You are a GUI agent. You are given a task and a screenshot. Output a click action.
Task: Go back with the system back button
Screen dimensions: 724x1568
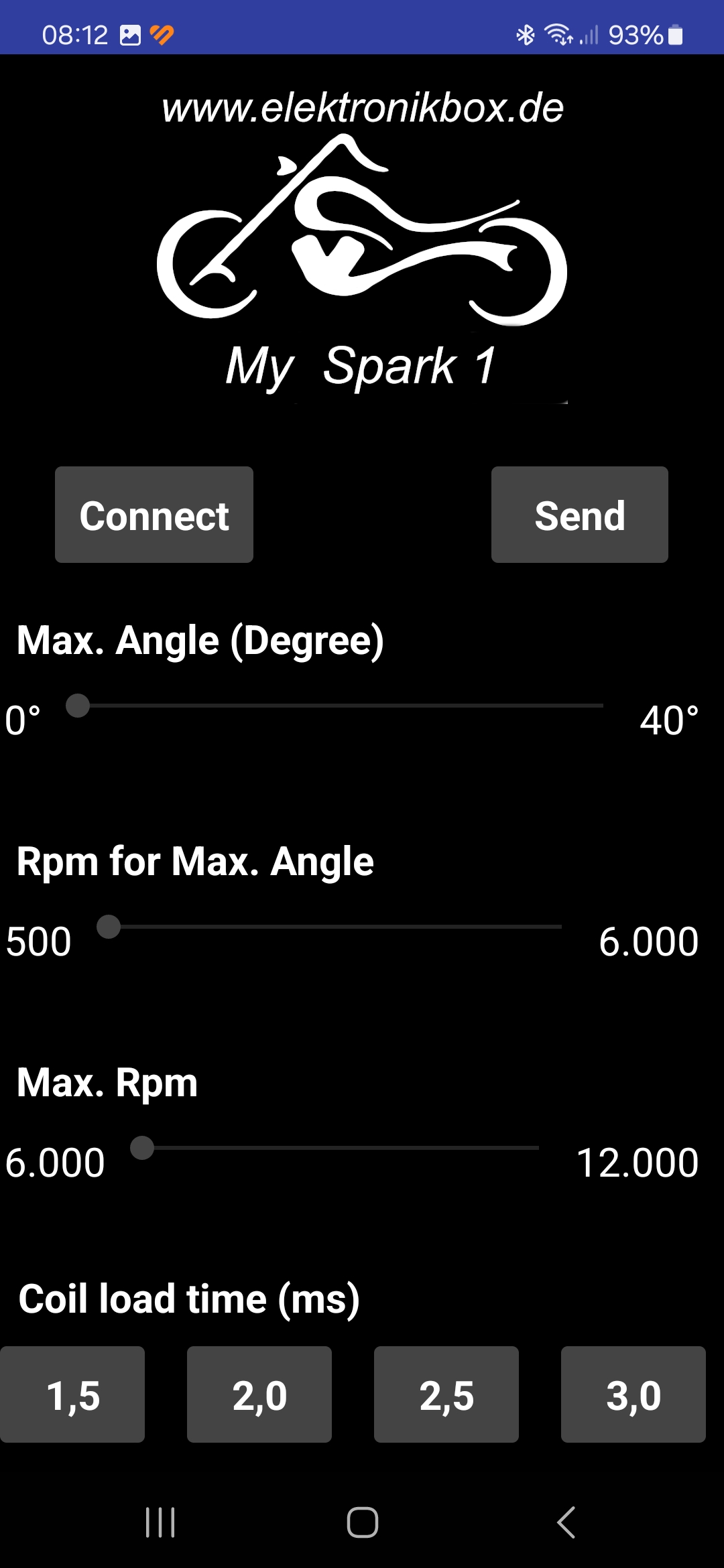tap(566, 1522)
